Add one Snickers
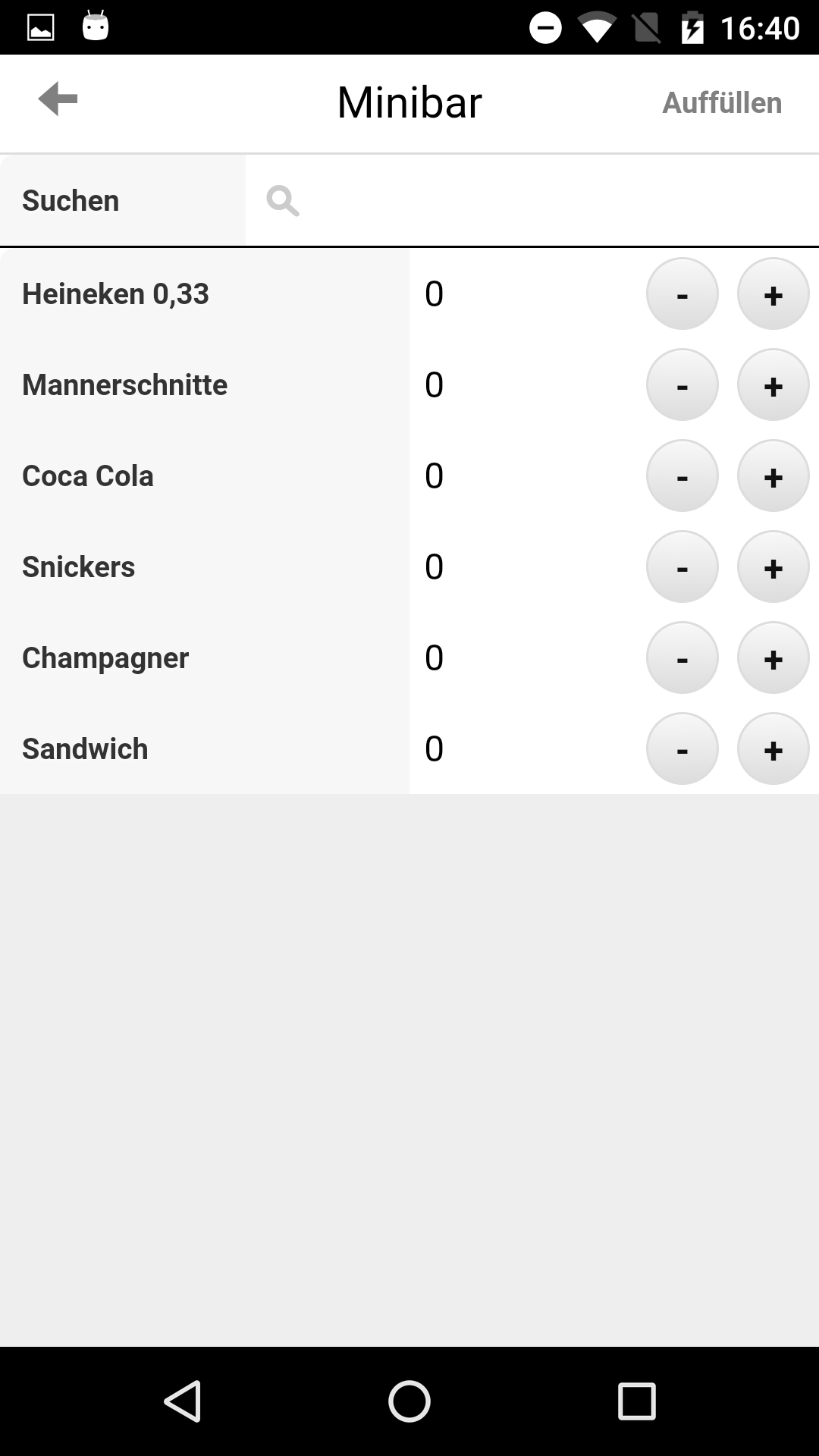The image size is (819, 1456). (773, 567)
